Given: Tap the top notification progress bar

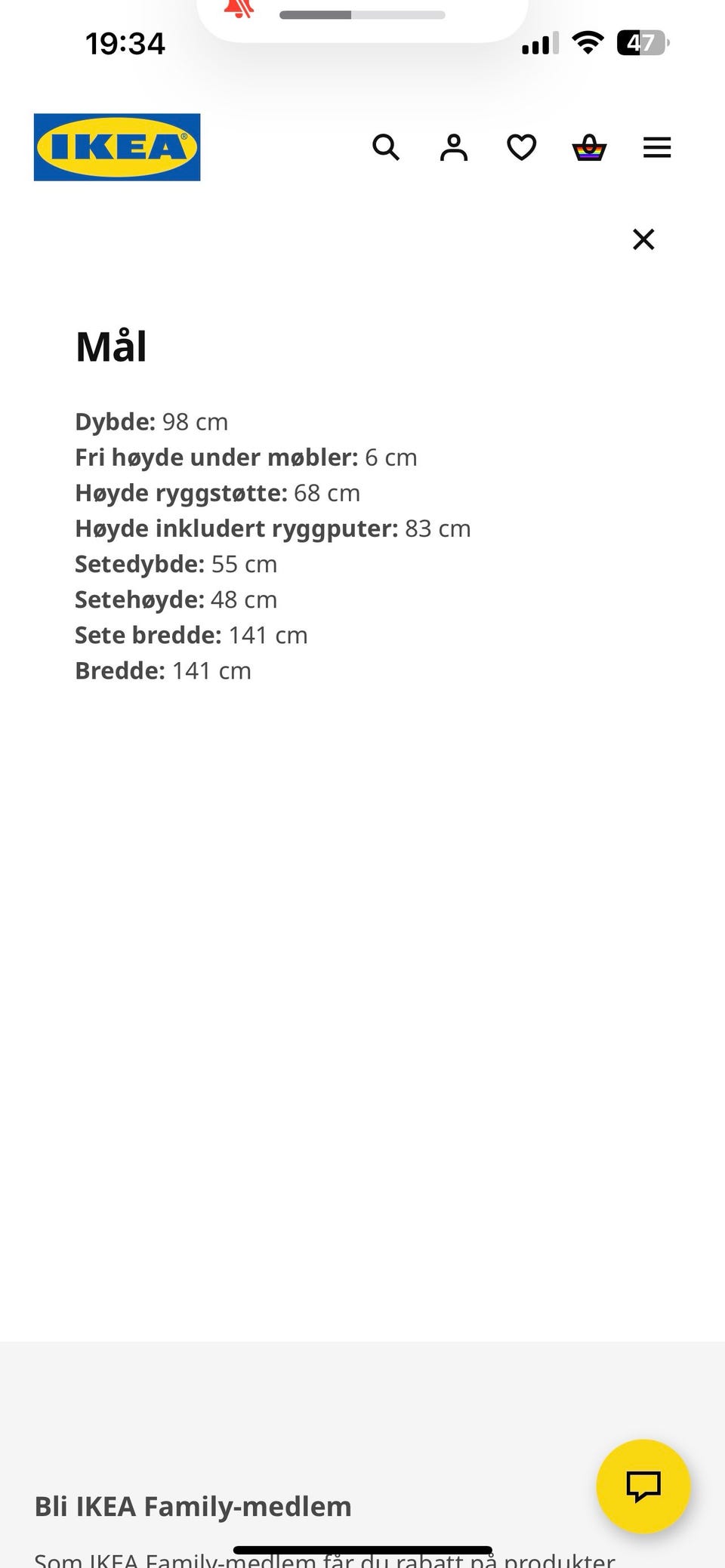Looking at the screenshot, I should coord(361,14).
